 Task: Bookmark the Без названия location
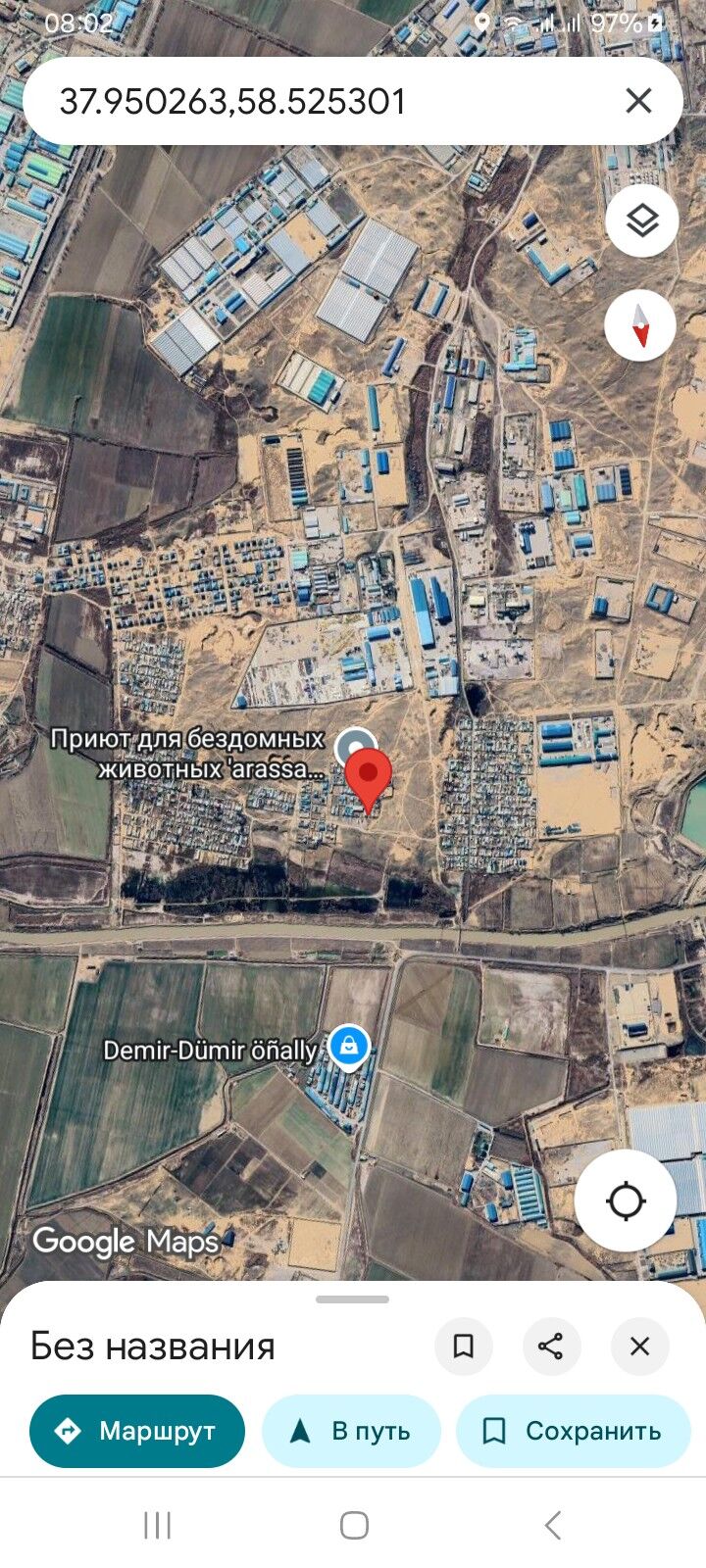point(463,1346)
